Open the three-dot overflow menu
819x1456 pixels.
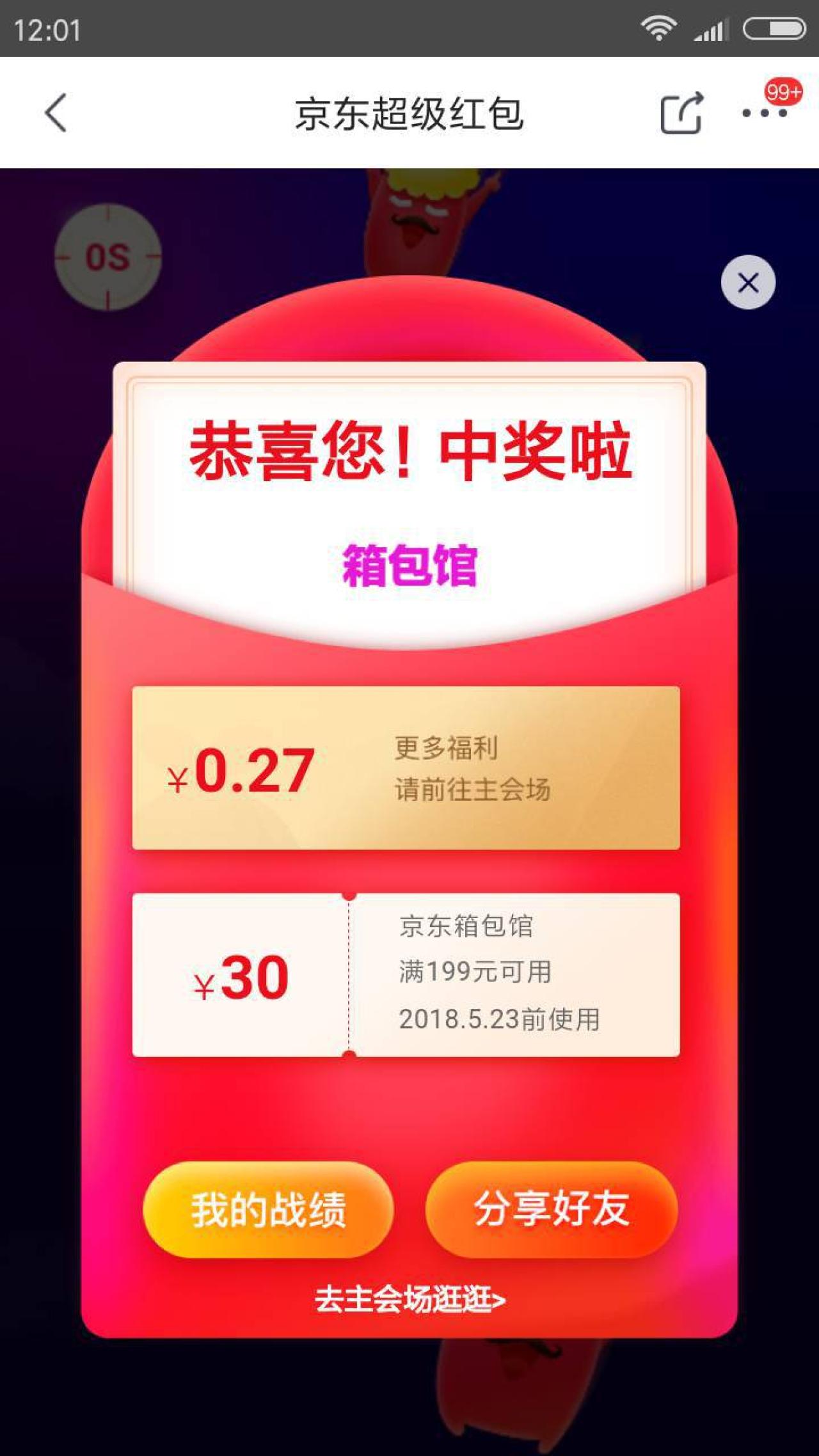[764, 113]
